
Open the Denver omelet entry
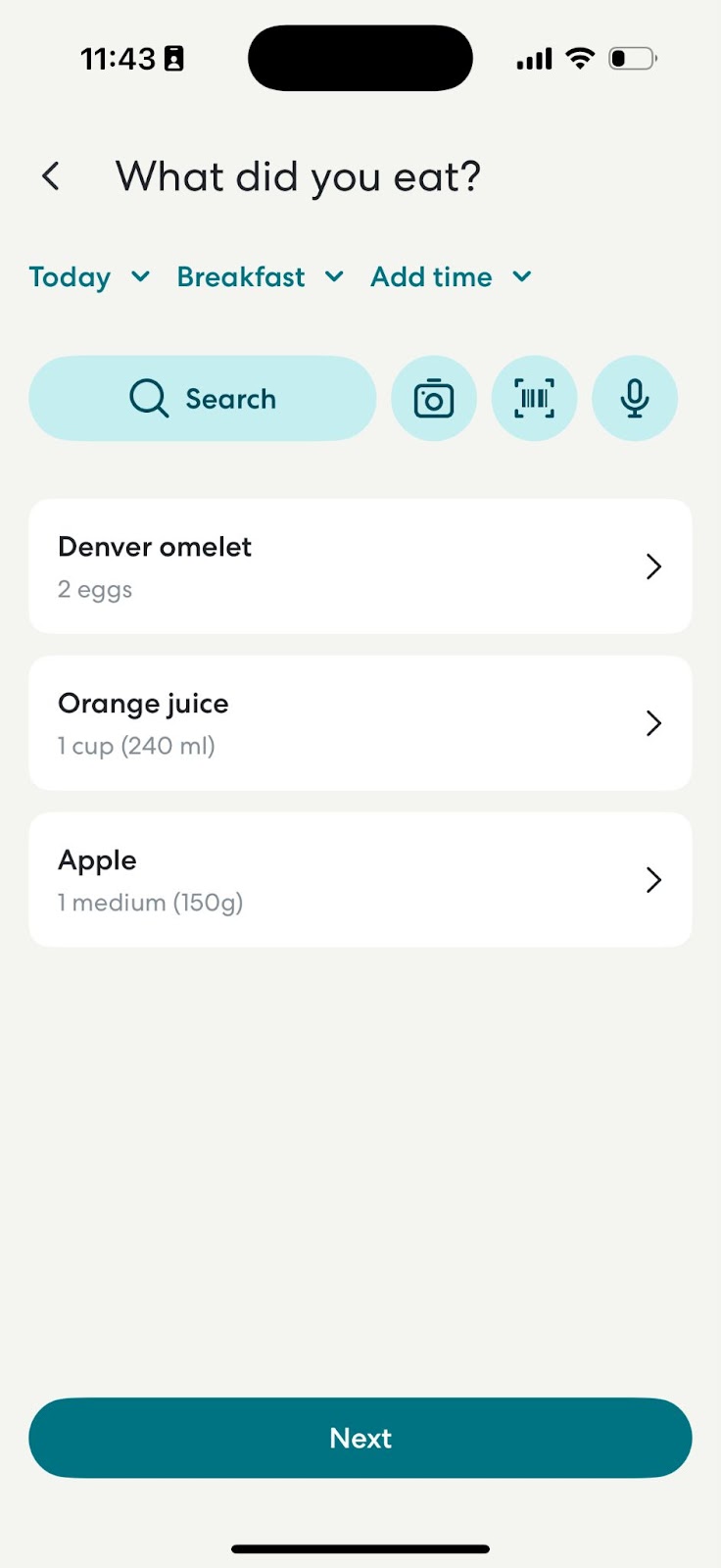[360, 566]
